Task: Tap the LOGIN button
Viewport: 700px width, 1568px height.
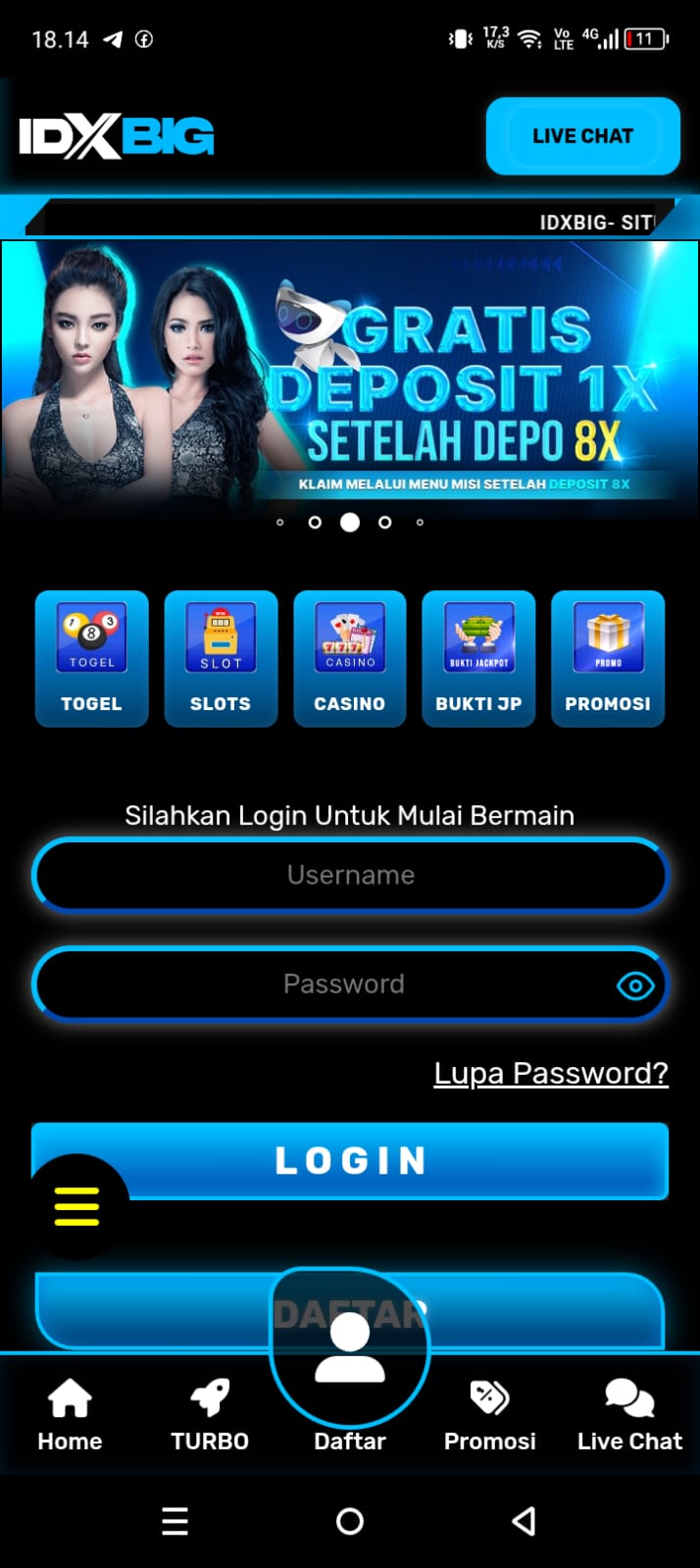Action: (x=392, y=1160)
